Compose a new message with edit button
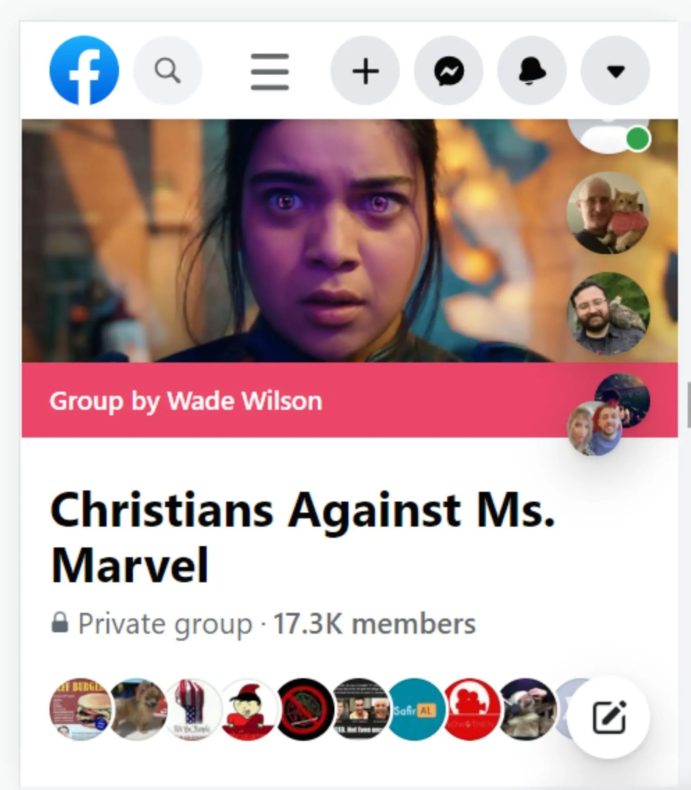691x790 pixels. [x=609, y=716]
